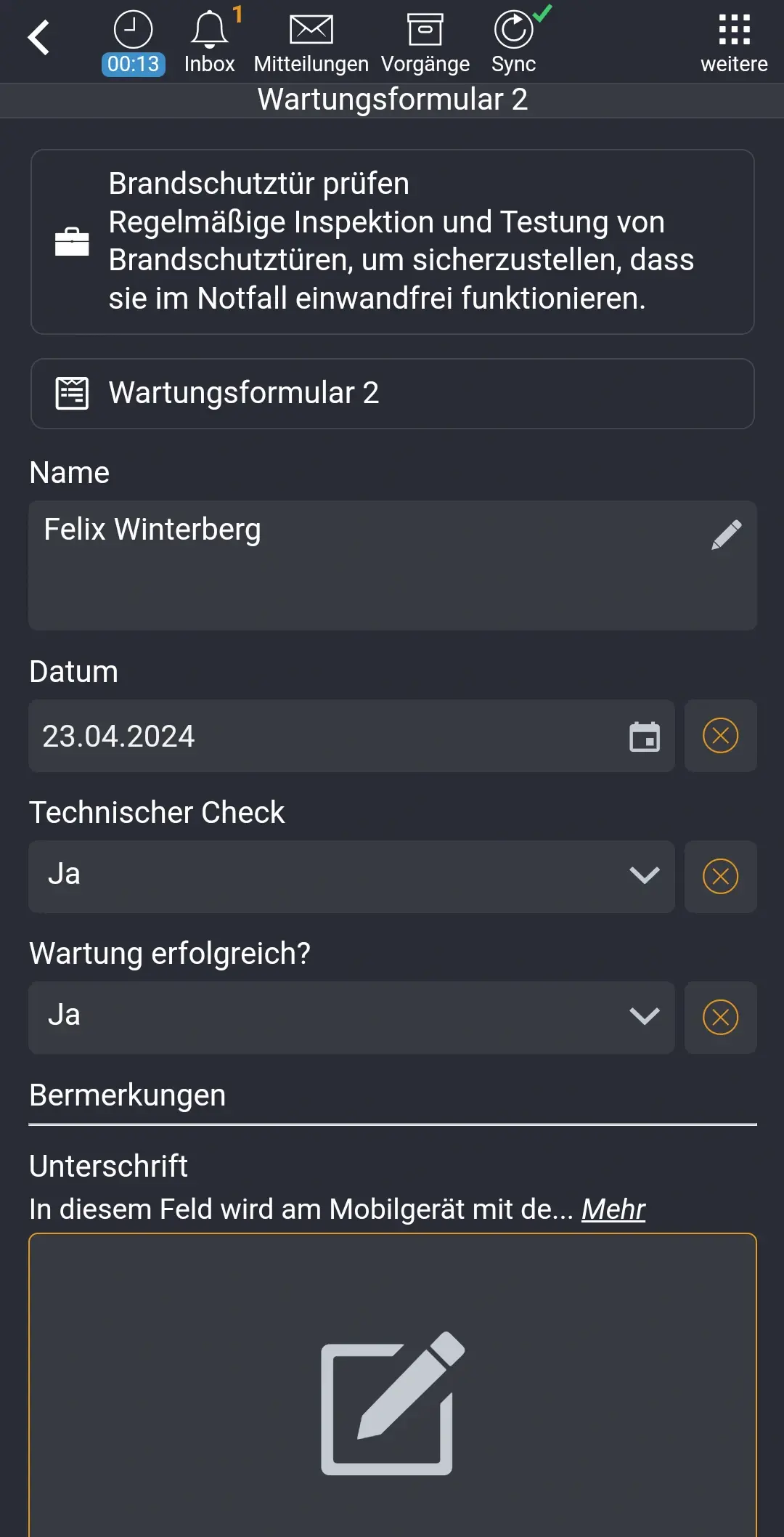Tap the 00:13 timer badge
The image size is (784, 1537).
click(x=133, y=64)
